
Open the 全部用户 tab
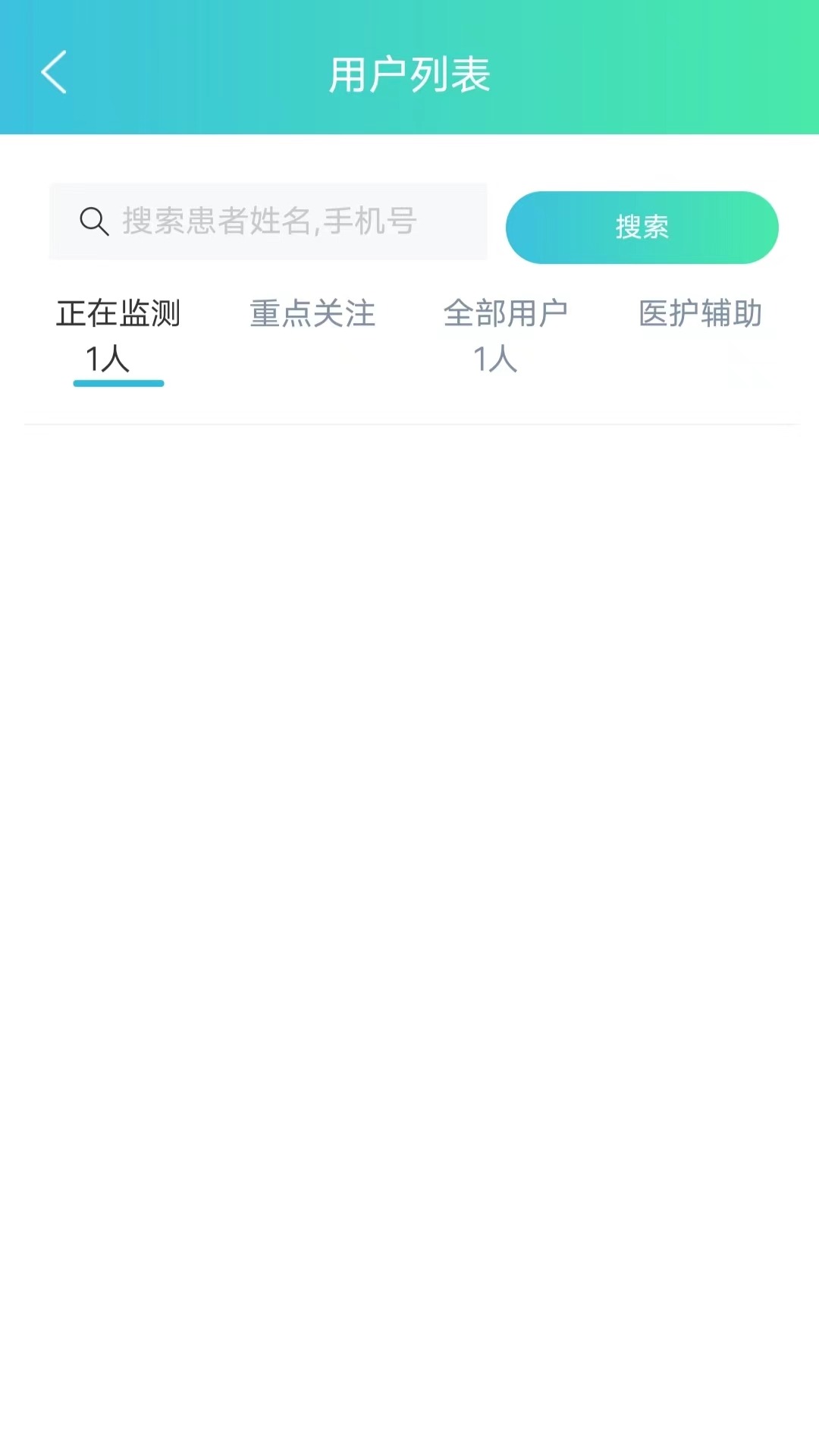tap(505, 334)
